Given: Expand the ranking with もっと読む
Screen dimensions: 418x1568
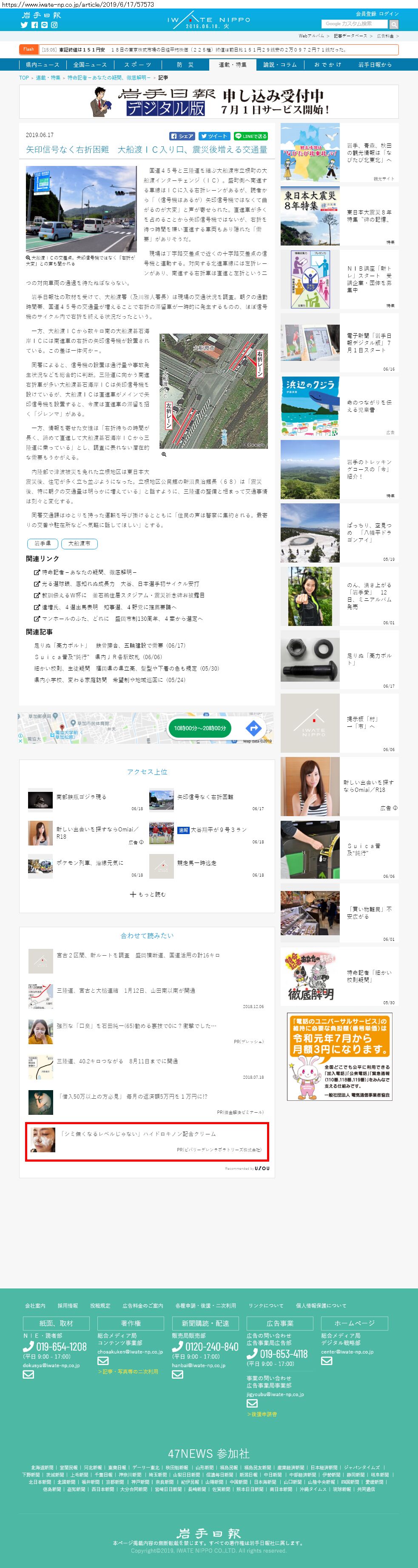Looking at the screenshot, I should (147, 894).
